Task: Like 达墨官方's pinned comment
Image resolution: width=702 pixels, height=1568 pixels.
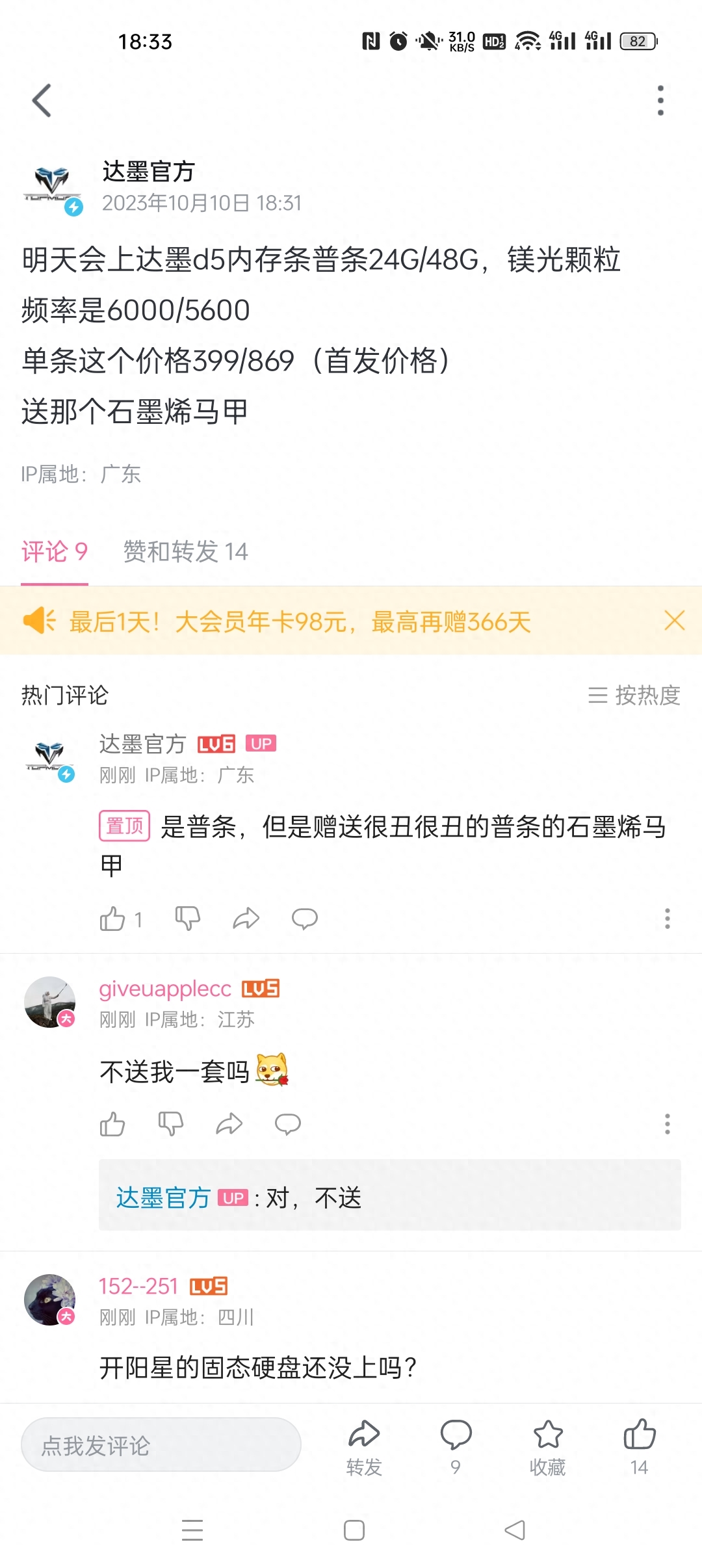Action: (x=112, y=919)
